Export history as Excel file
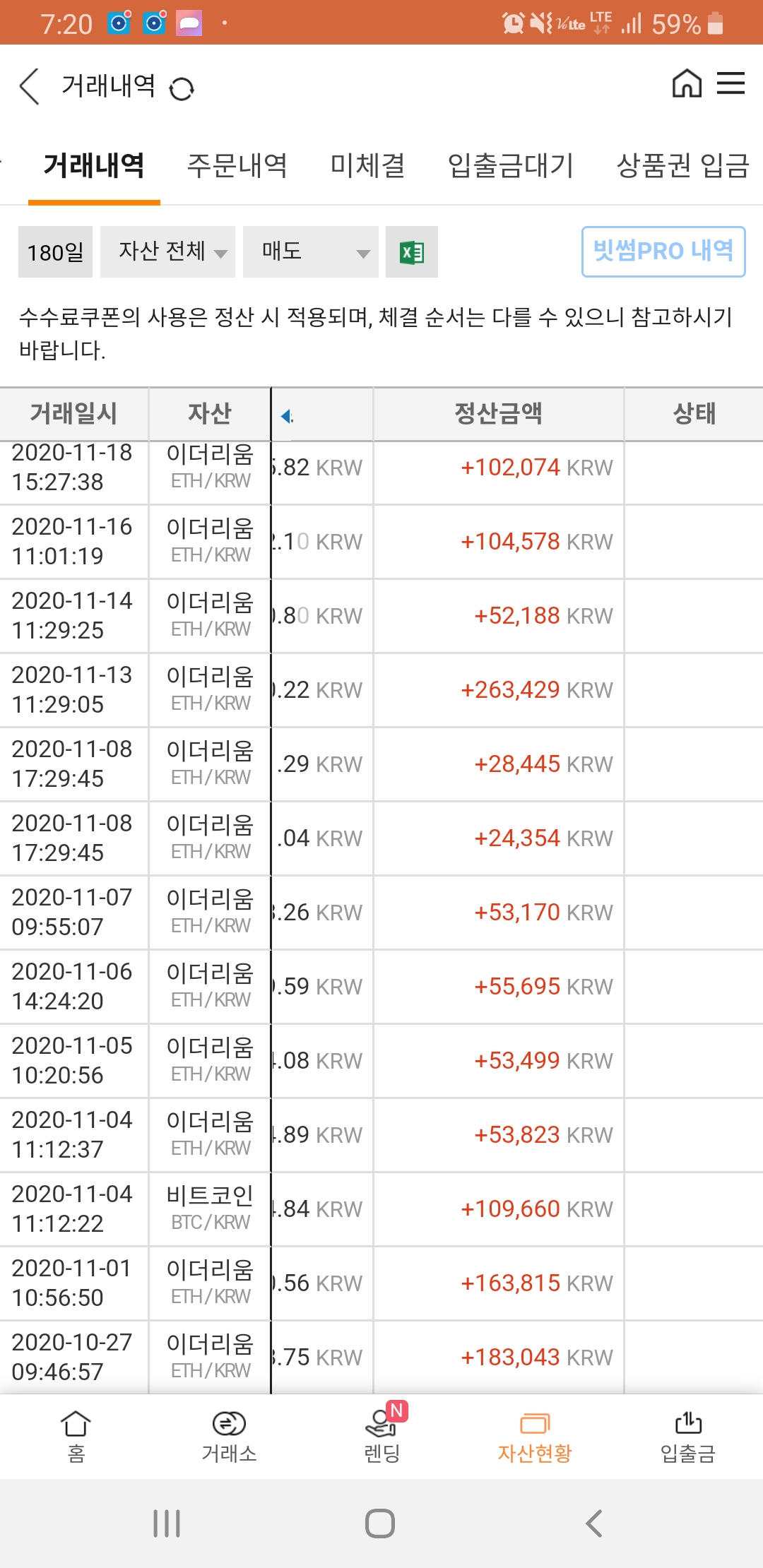Image resolution: width=763 pixels, height=1568 pixels. pyautogui.click(x=412, y=252)
